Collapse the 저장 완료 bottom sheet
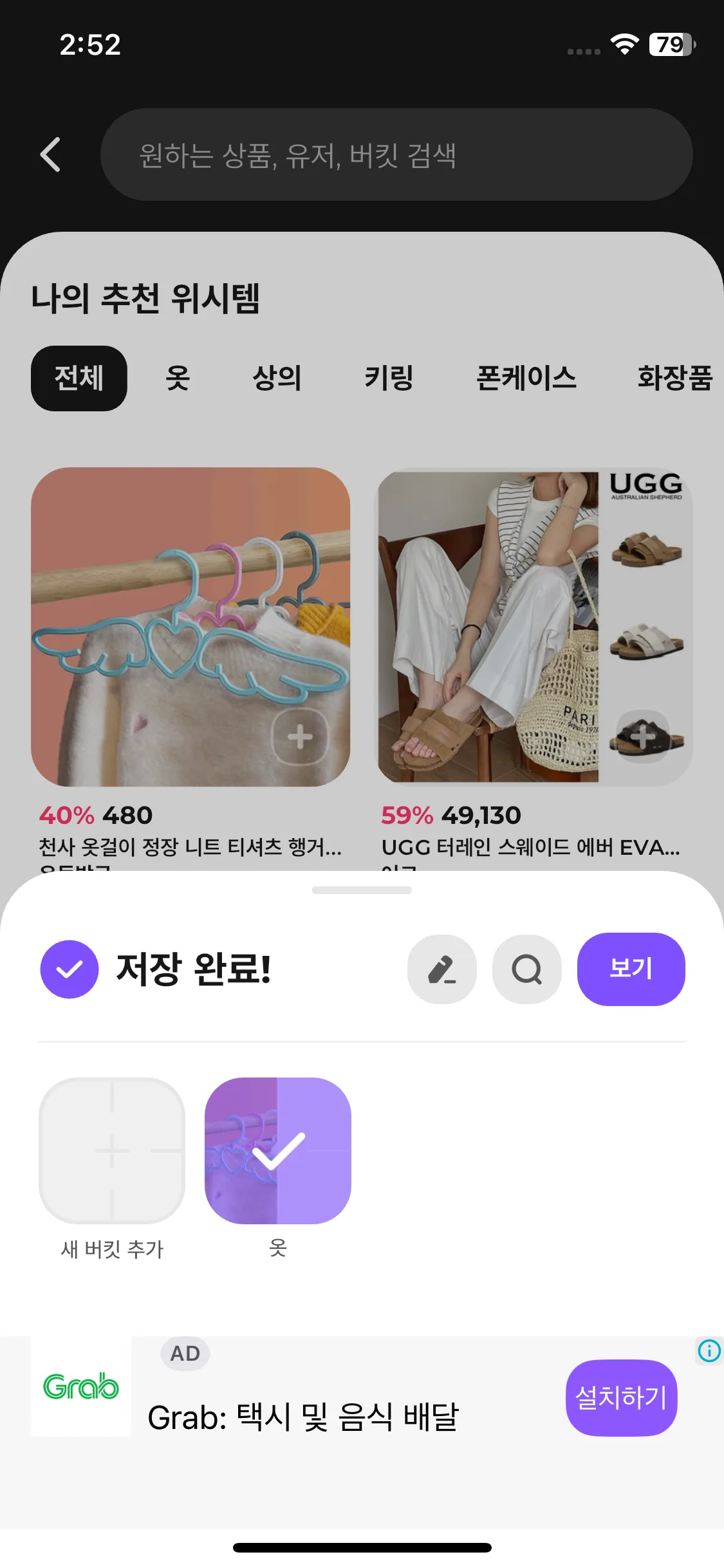The width and height of the screenshot is (724, 1568). click(x=362, y=890)
